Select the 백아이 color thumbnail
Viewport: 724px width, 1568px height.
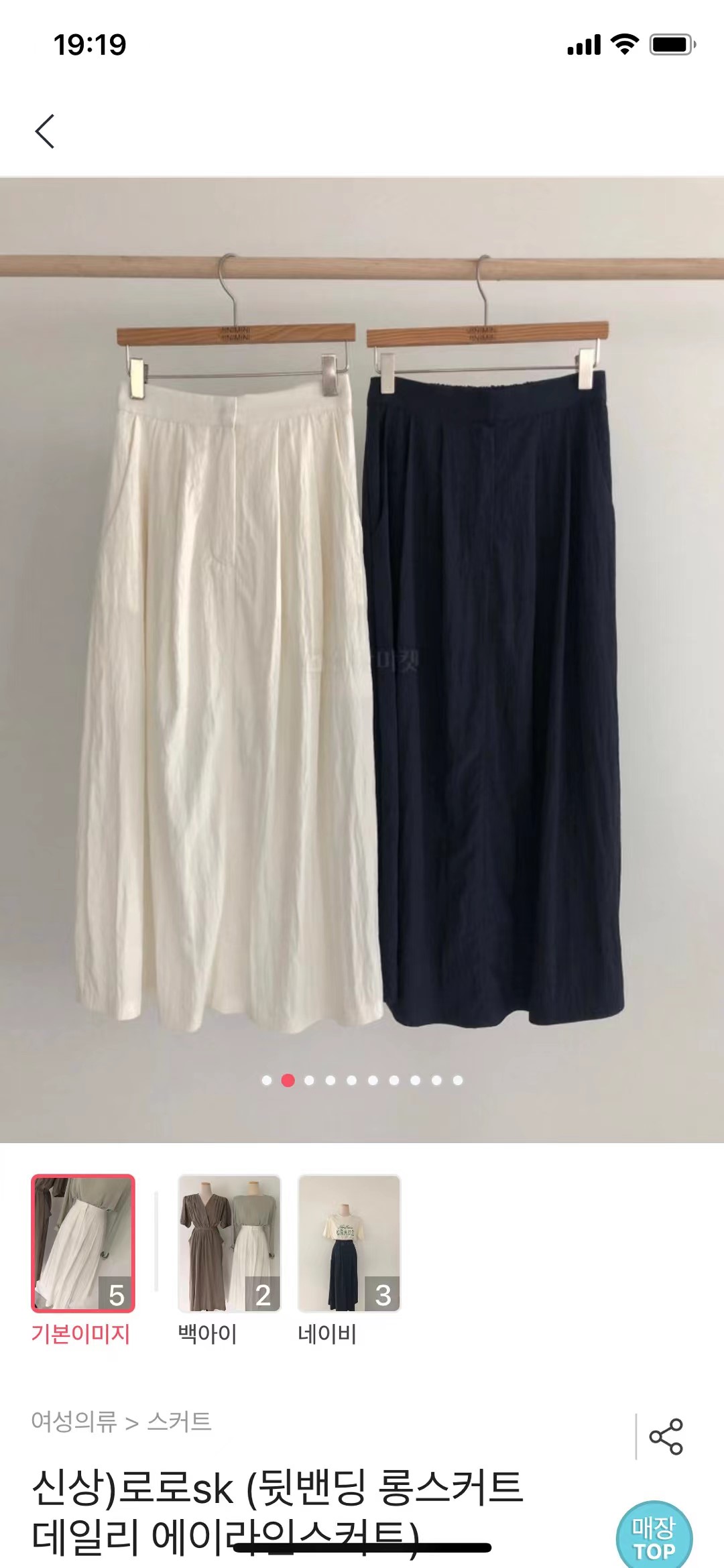coord(229,1243)
